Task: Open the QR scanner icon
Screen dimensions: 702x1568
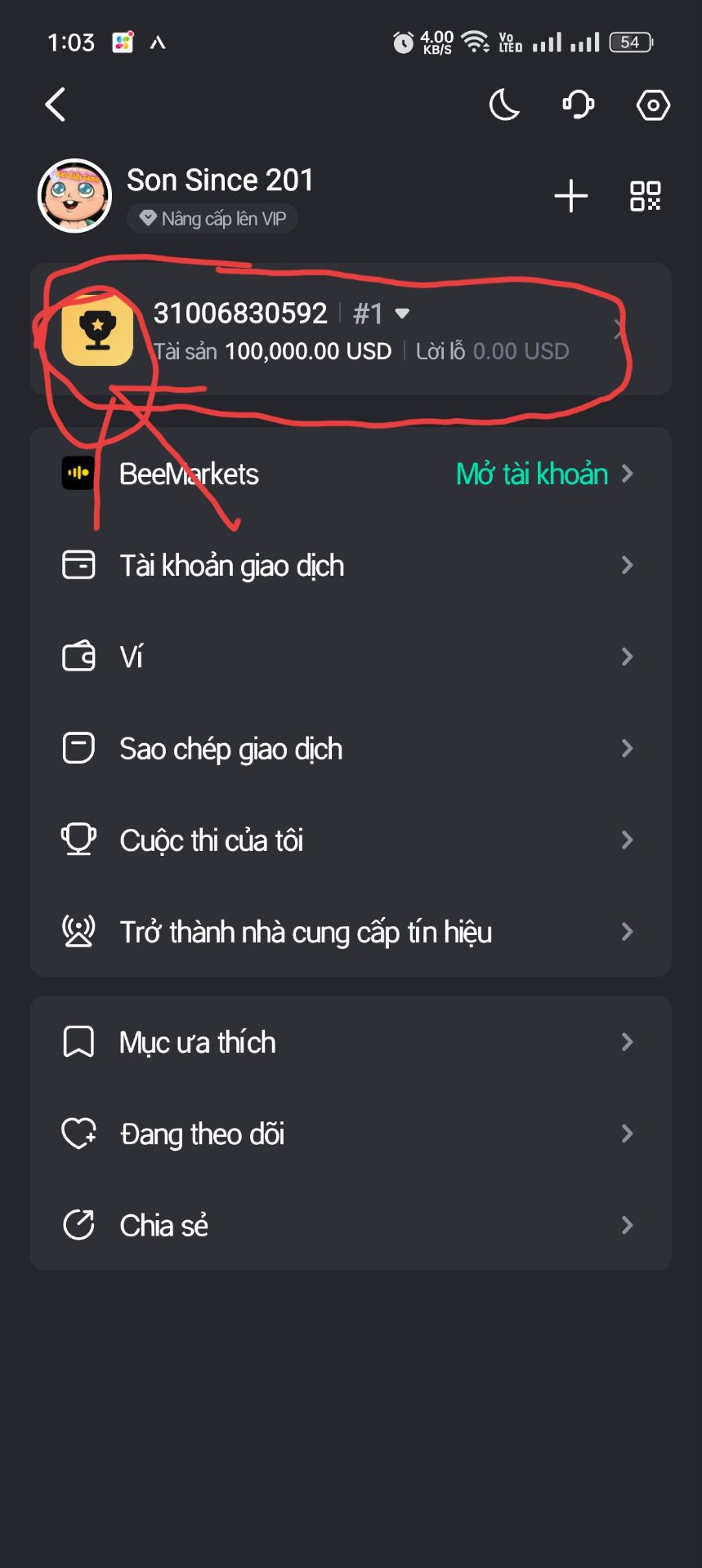Action: (x=645, y=196)
